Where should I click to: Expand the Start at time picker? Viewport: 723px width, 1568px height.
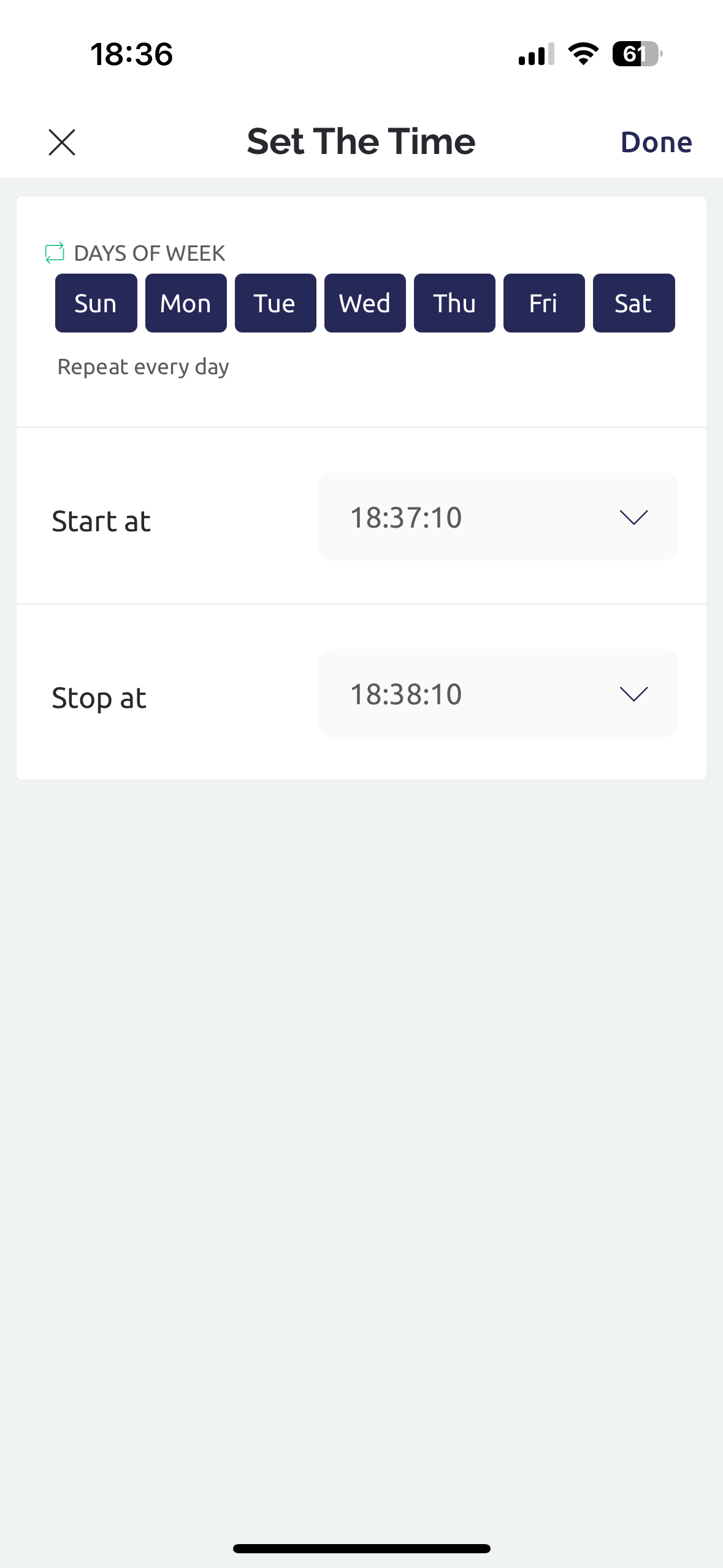[x=497, y=516]
